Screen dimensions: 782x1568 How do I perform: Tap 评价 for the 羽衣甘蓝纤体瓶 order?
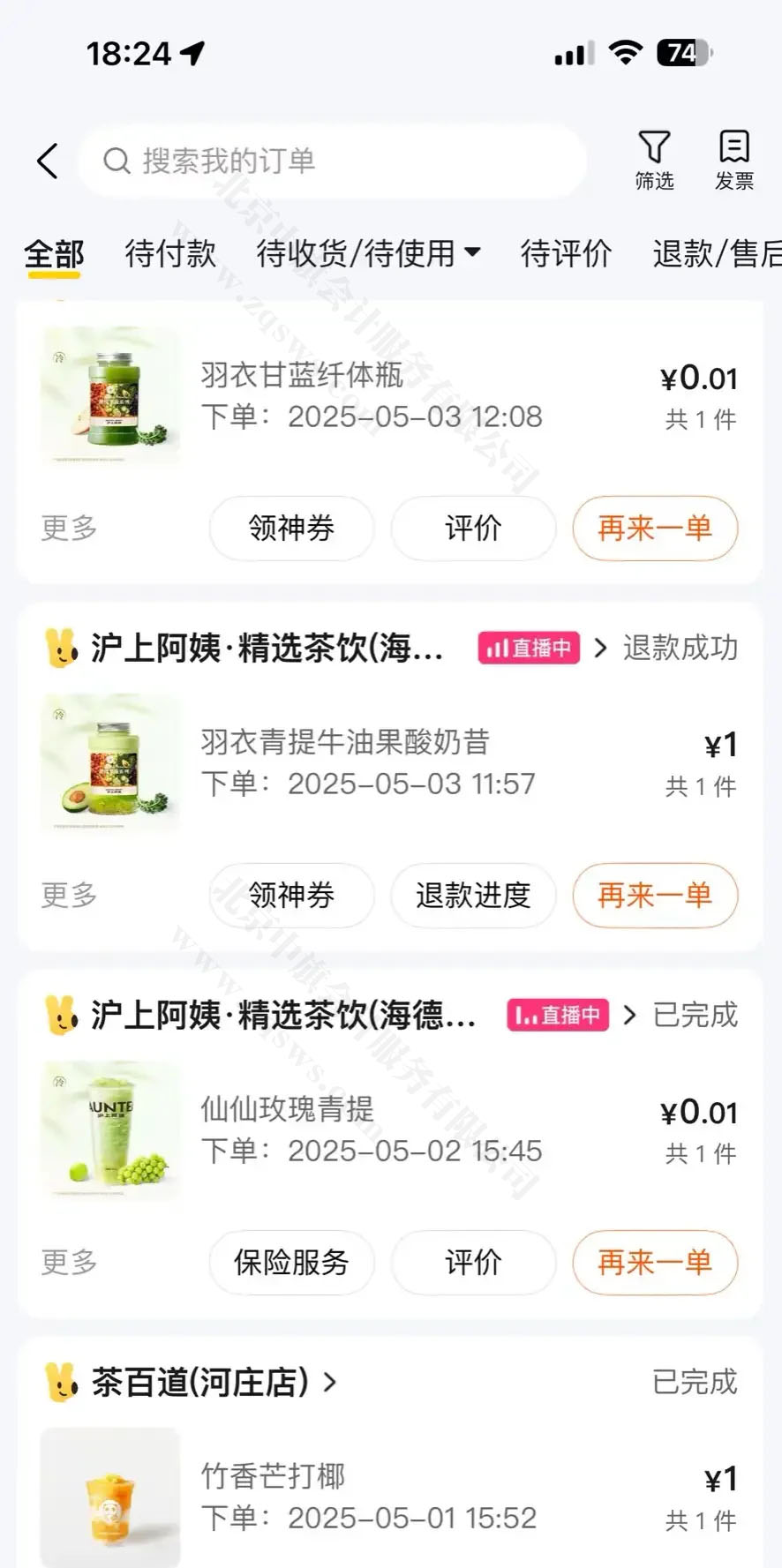click(x=473, y=529)
